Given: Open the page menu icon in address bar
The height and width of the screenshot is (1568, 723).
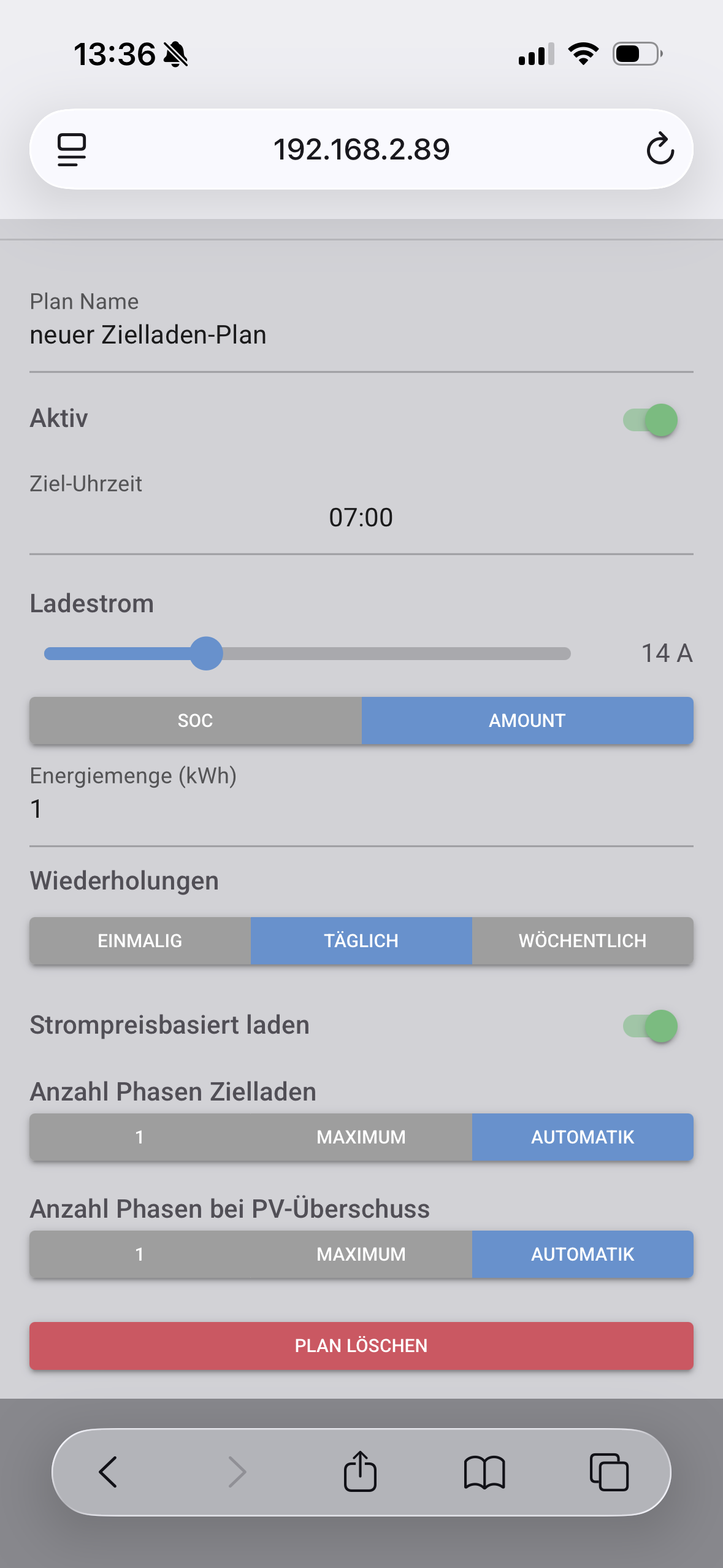Looking at the screenshot, I should (72, 149).
